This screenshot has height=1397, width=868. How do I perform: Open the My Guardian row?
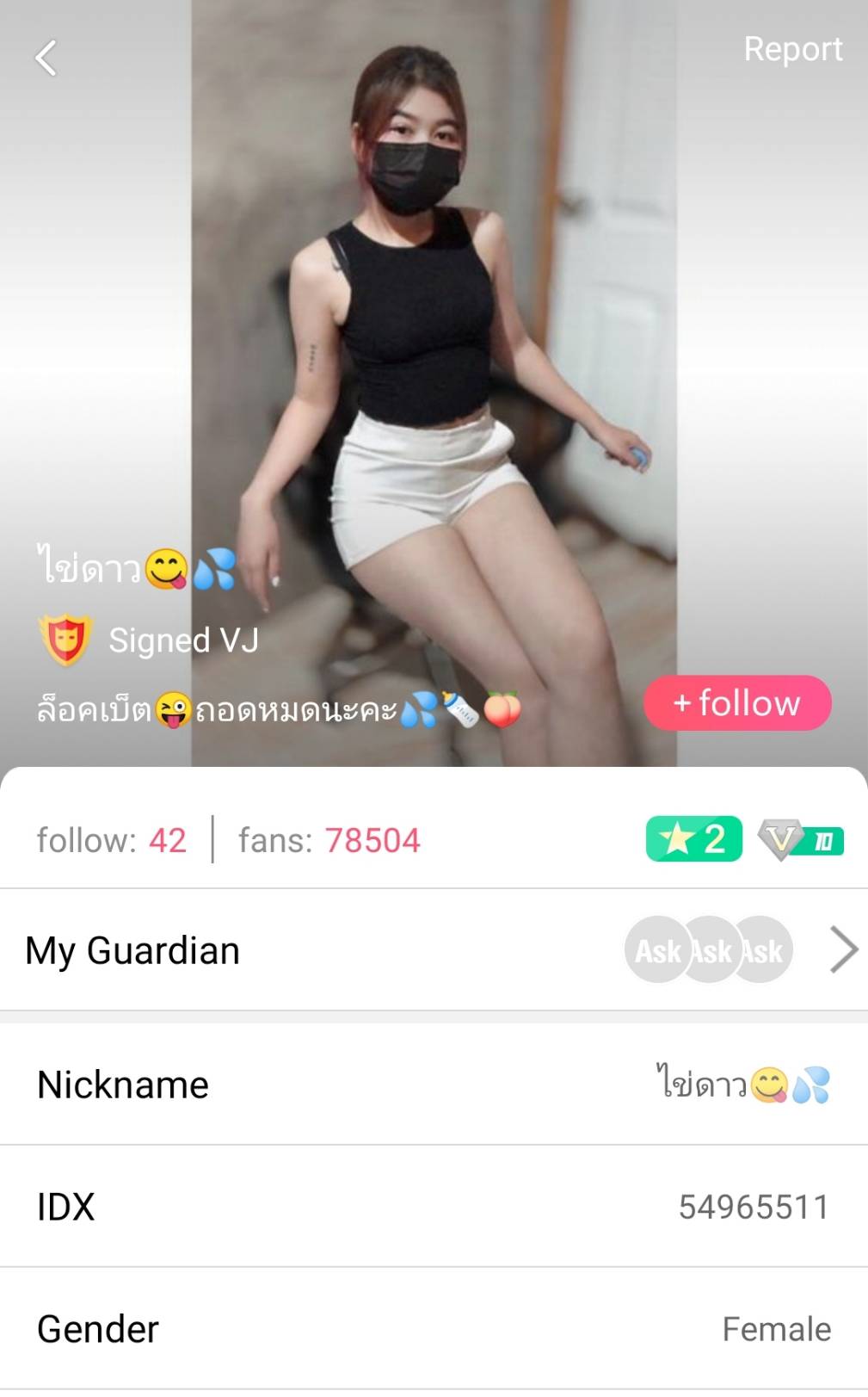(x=434, y=950)
